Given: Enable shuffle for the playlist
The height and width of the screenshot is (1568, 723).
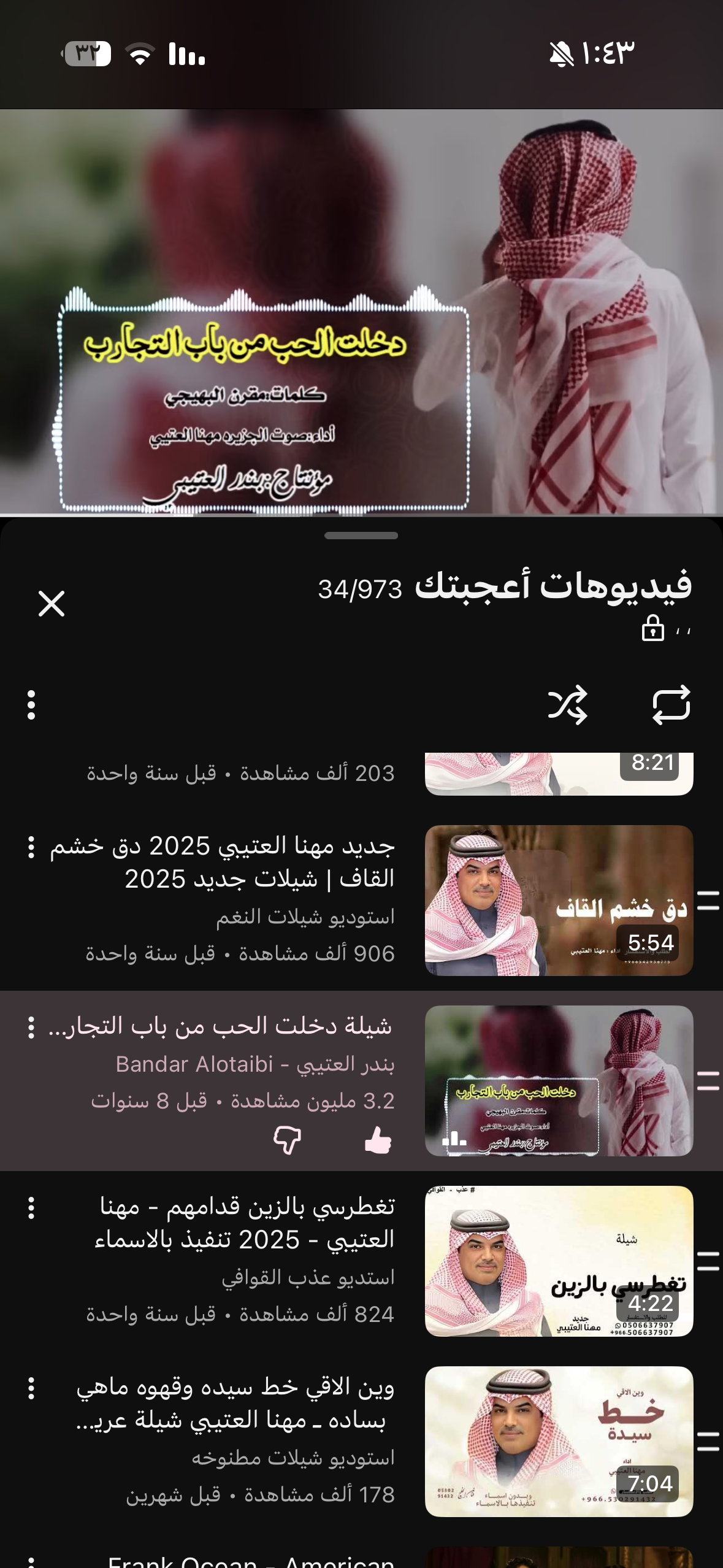Looking at the screenshot, I should point(567,705).
